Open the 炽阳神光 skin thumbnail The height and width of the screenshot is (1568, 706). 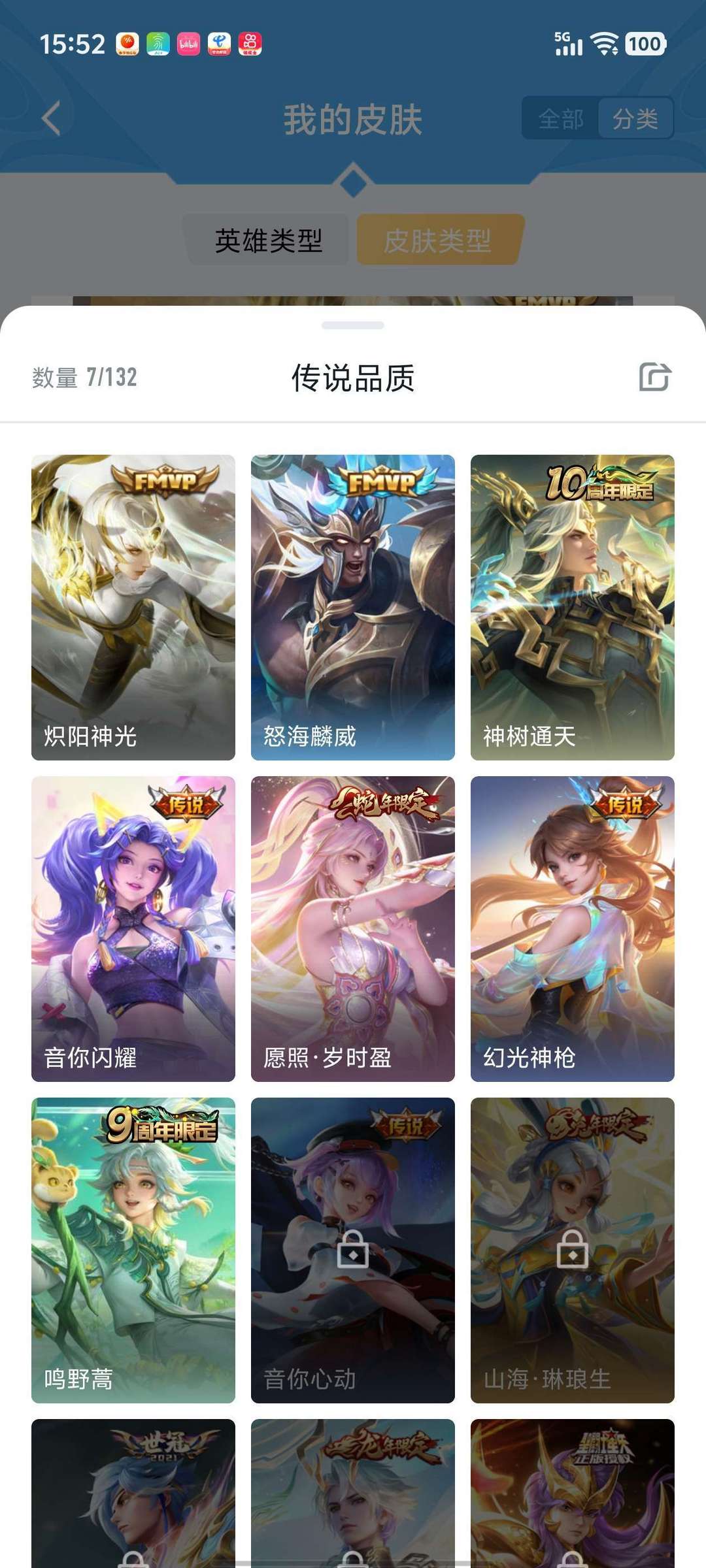(x=133, y=608)
